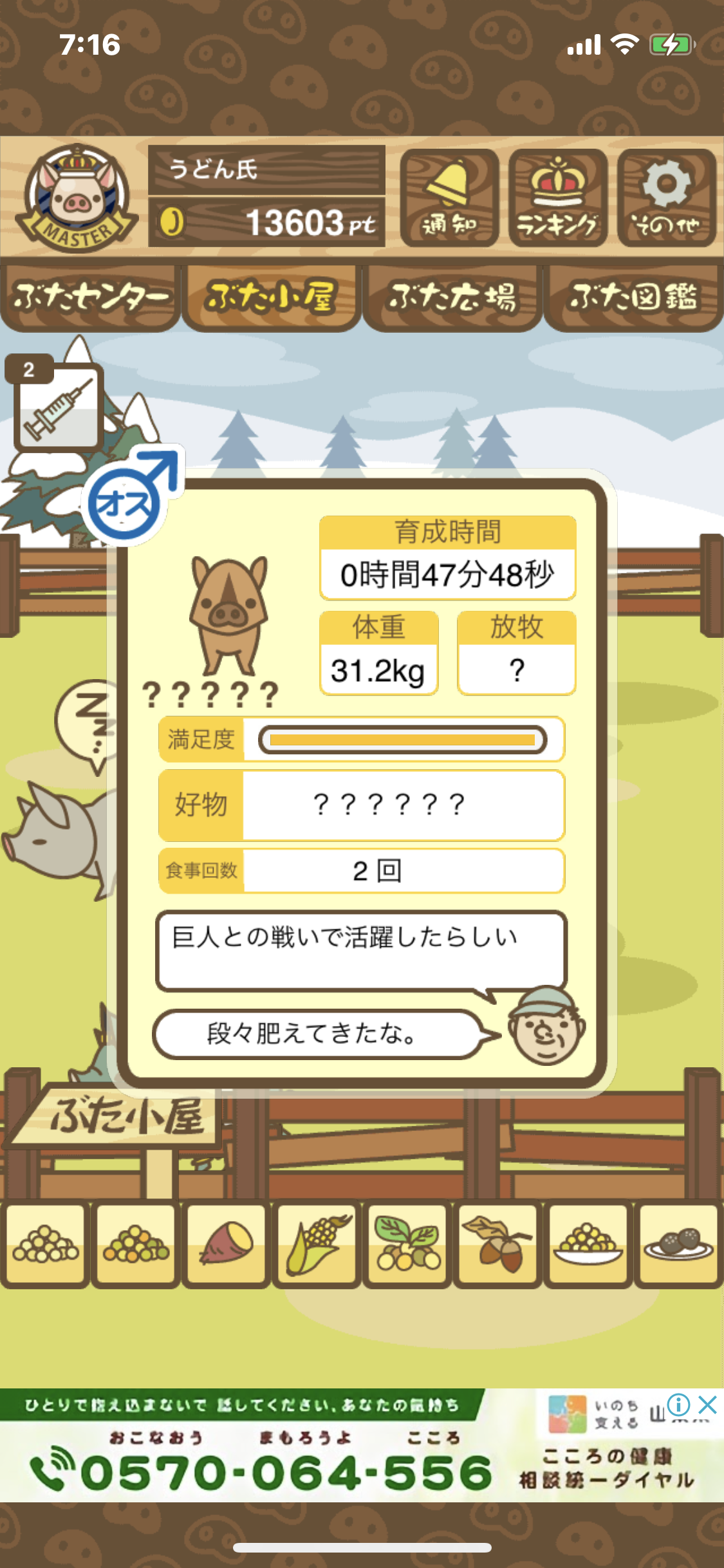This screenshot has height=1568, width=724.
Task: Open the MASTER pig profile badge
Action: click(x=77, y=198)
